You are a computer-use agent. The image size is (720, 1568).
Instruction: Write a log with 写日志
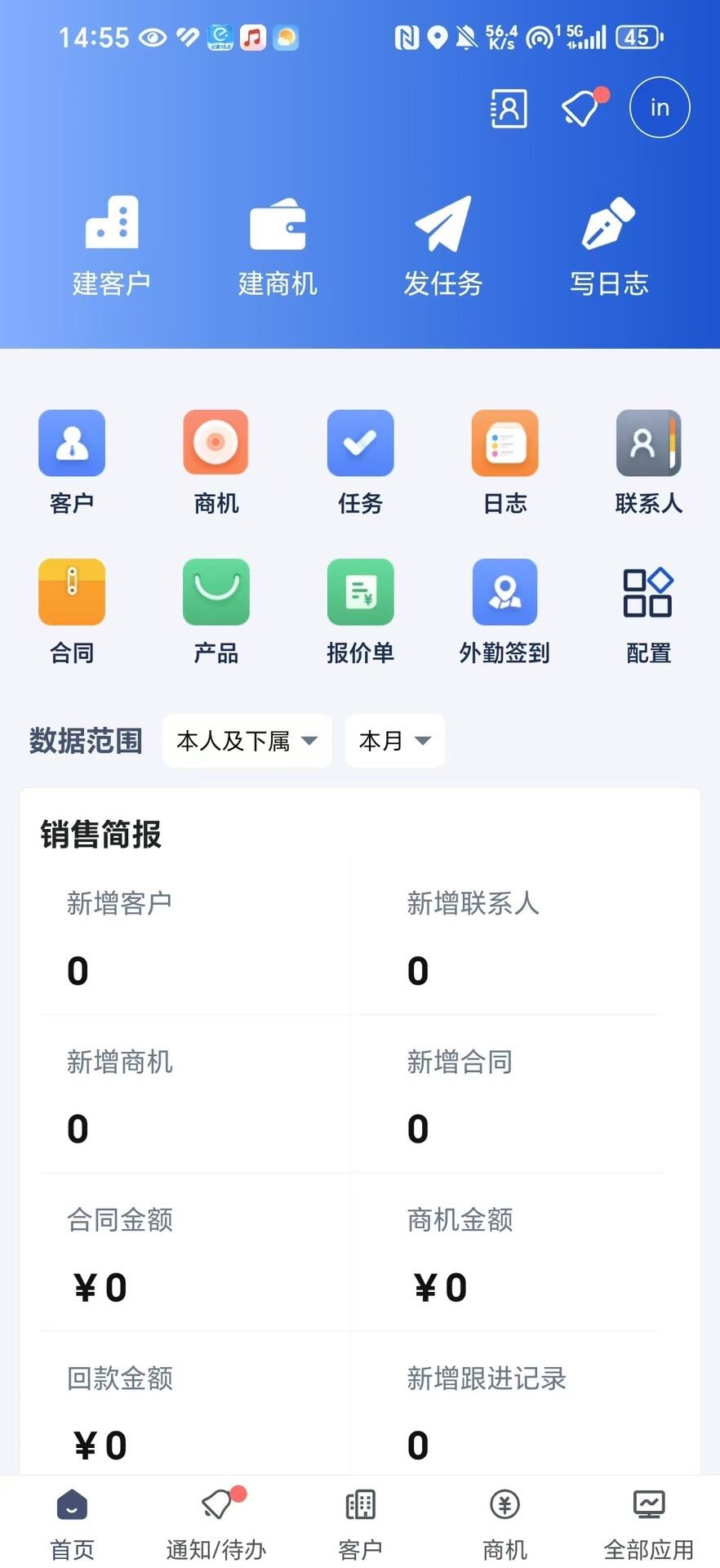coord(609,245)
